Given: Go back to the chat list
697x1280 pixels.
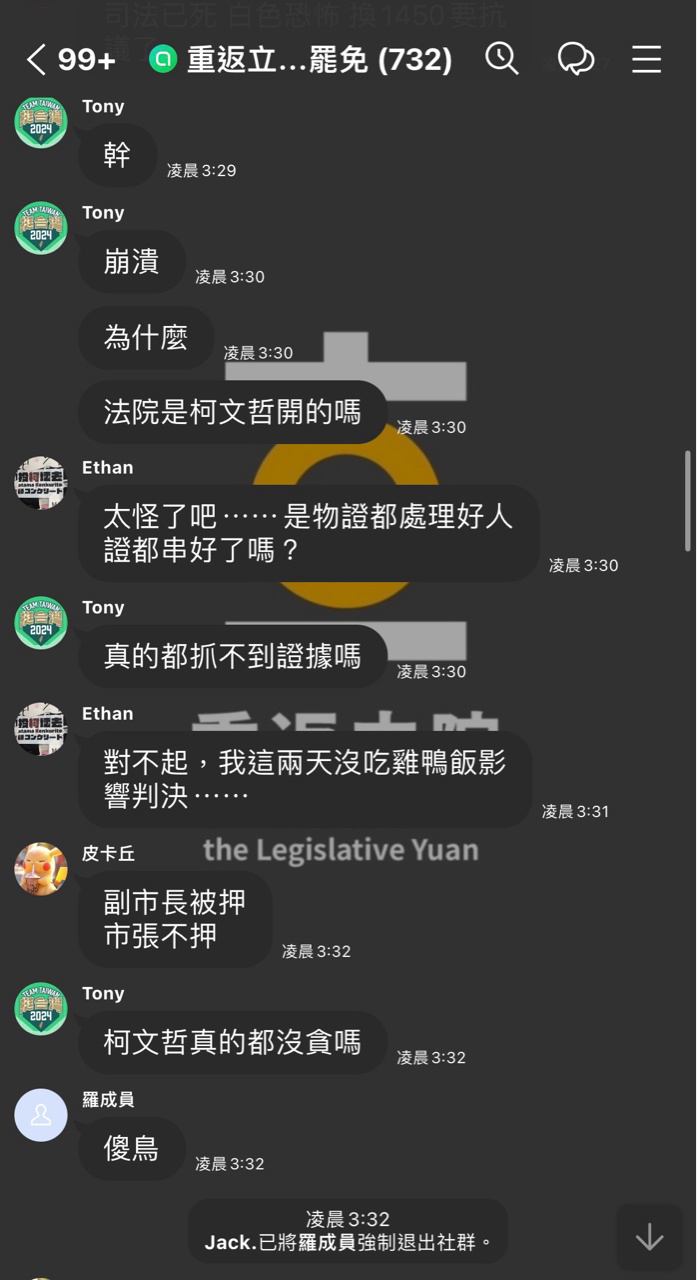Looking at the screenshot, I should [x=37, y=60].
